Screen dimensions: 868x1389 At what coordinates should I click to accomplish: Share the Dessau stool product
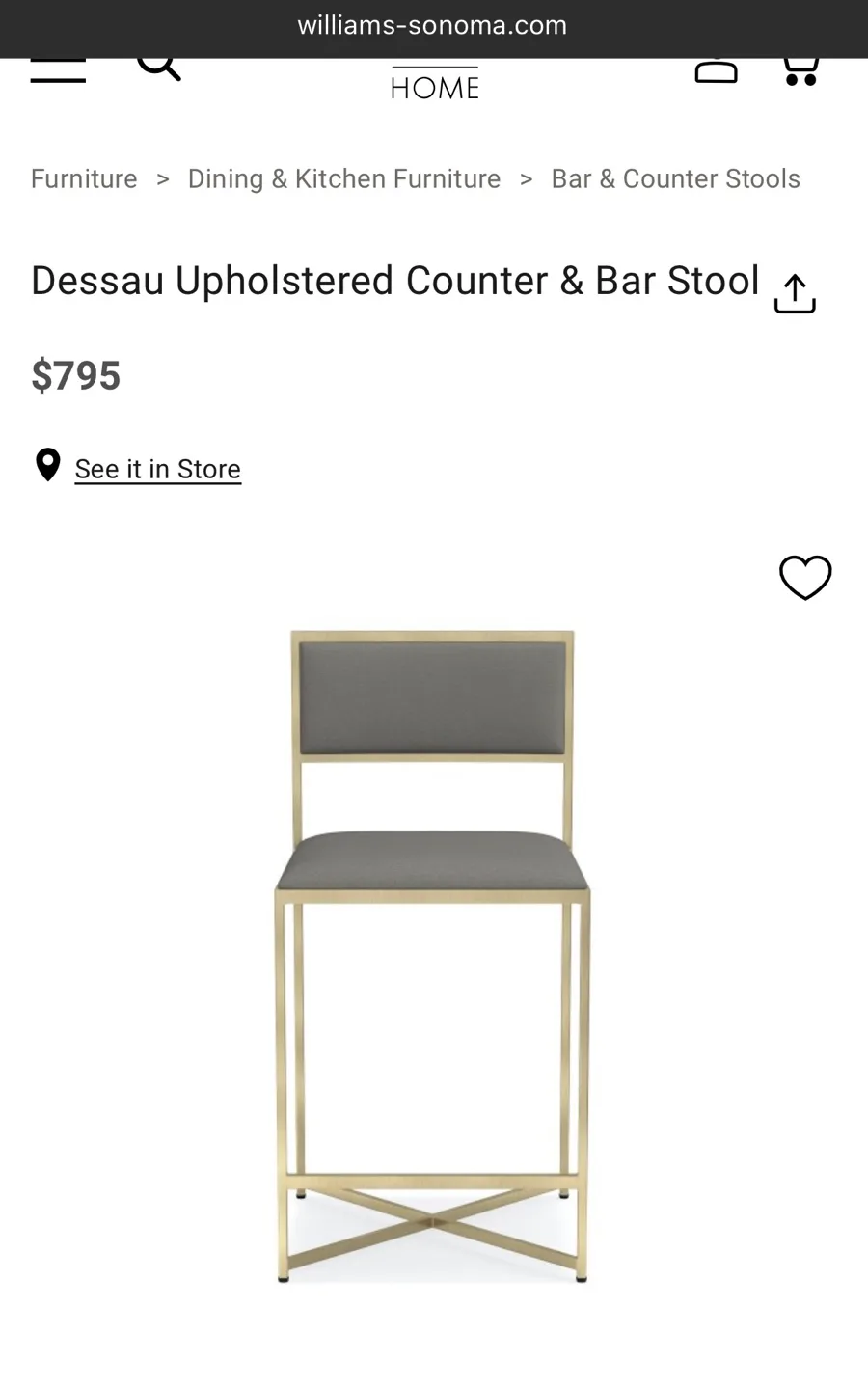pos(795,294)
